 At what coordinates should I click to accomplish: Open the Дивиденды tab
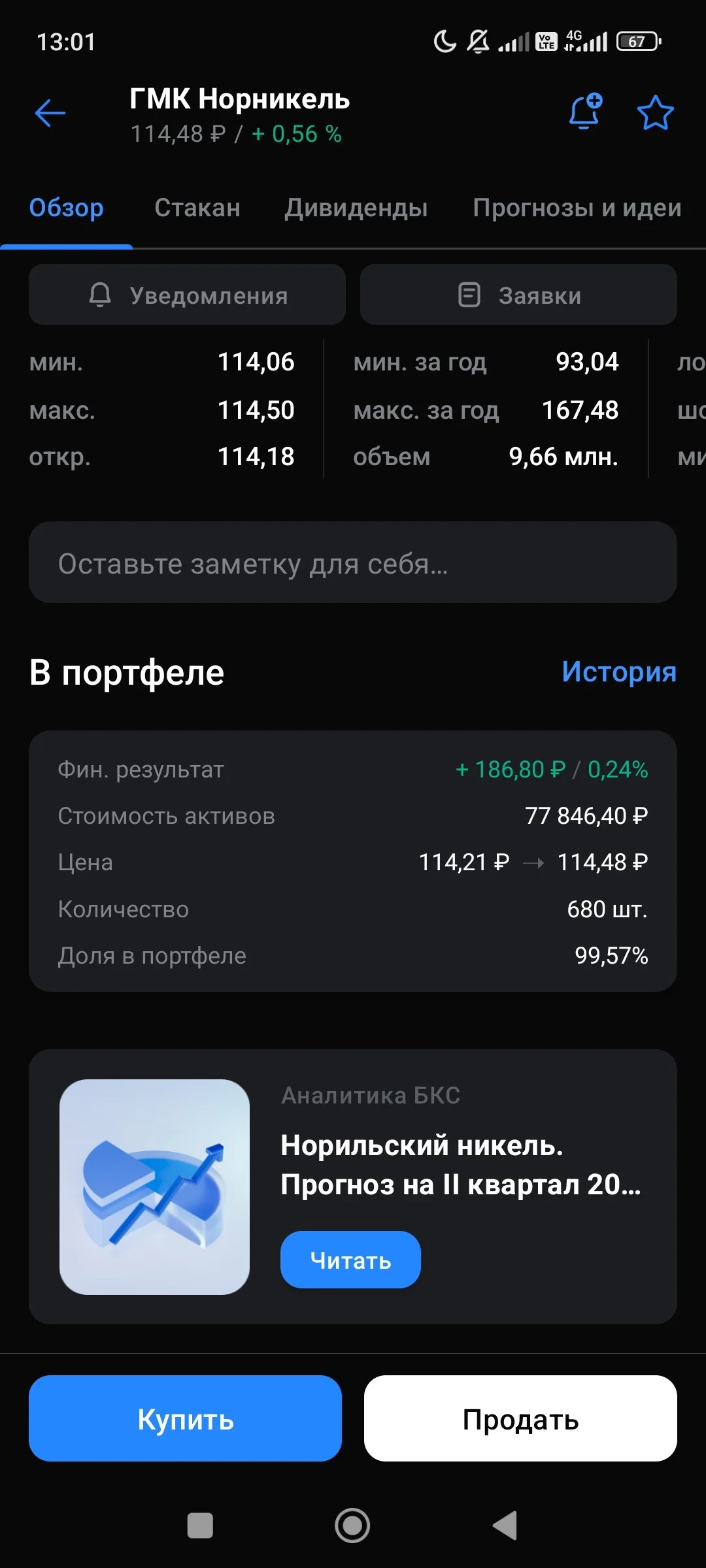(356, 208)
